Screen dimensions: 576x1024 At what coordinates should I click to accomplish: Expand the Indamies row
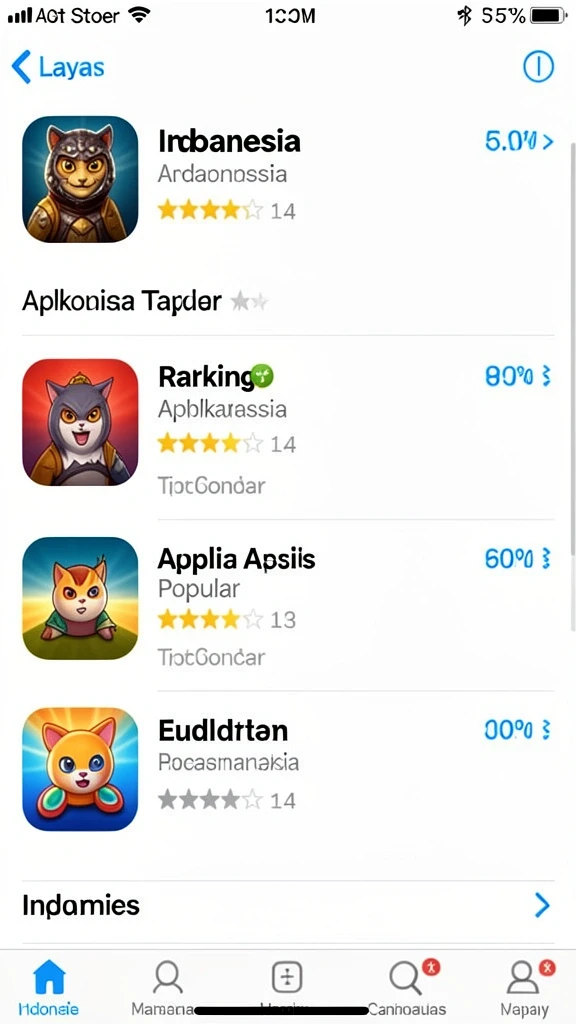(288, 905)
